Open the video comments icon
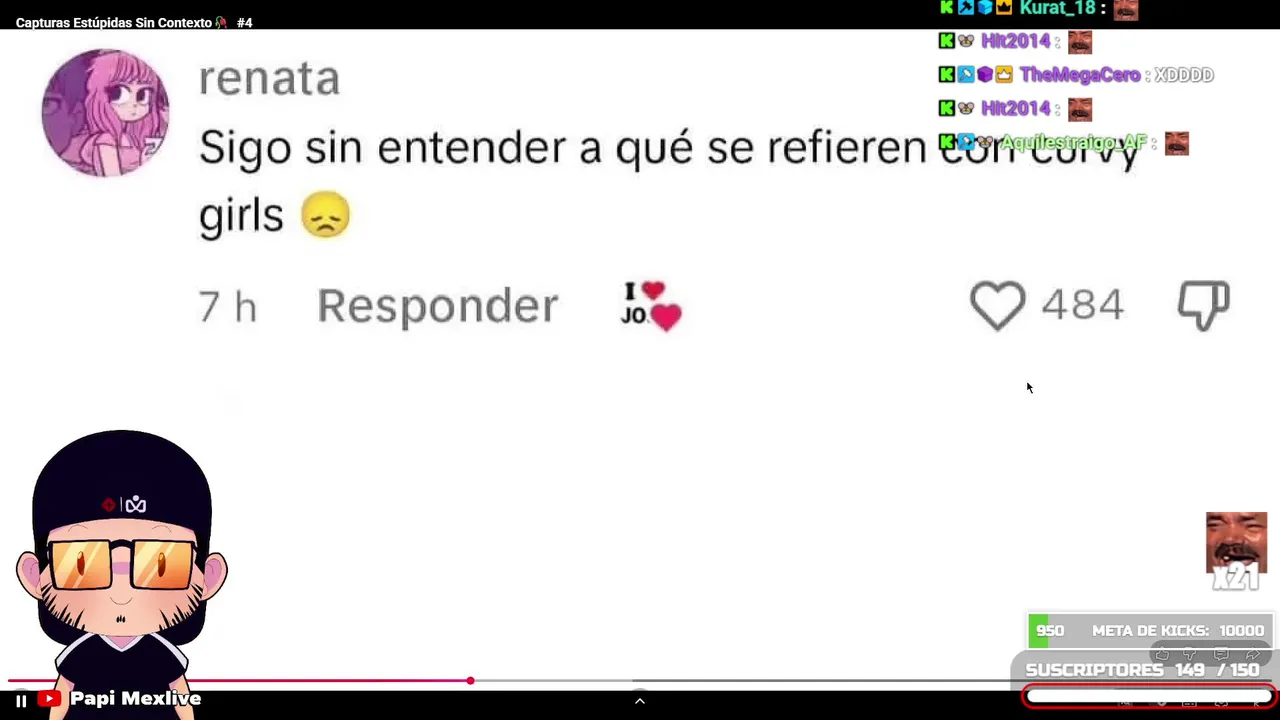The width and height of the screenshot is (1280, 720). (1221, 655)
